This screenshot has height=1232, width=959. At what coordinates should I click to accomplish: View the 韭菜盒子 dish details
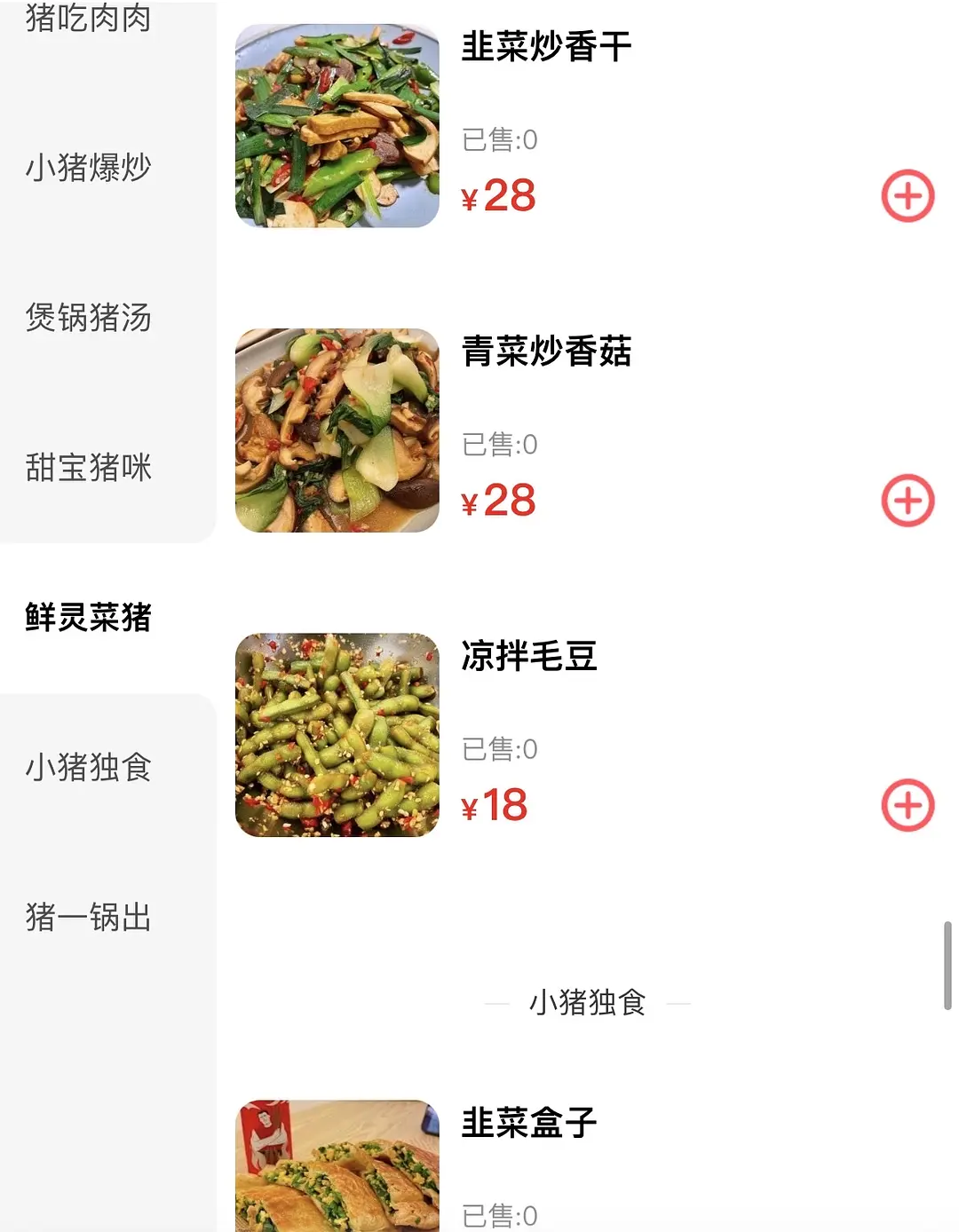[x=529, y=1123]
